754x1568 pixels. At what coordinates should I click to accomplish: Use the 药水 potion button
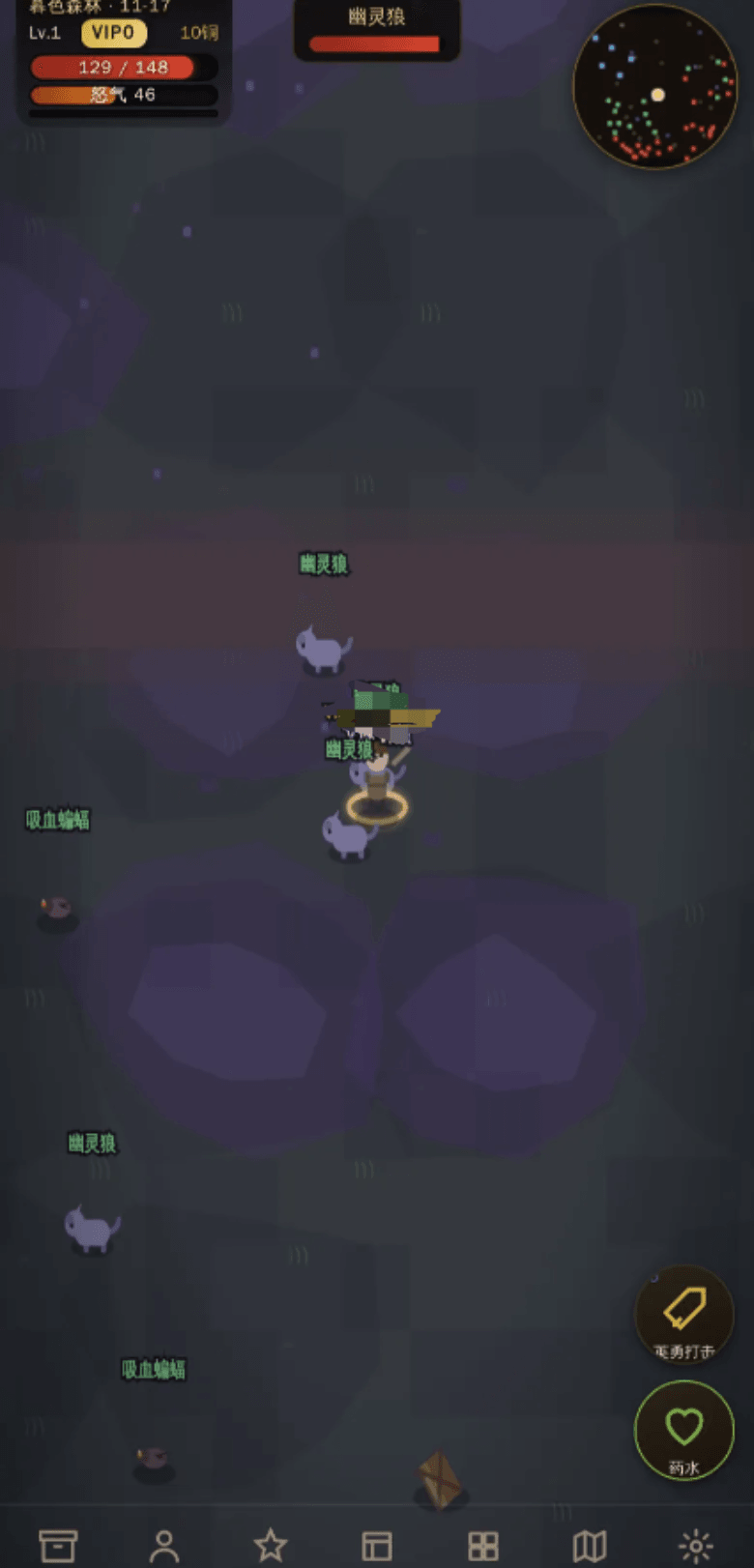pos(684,1430)
